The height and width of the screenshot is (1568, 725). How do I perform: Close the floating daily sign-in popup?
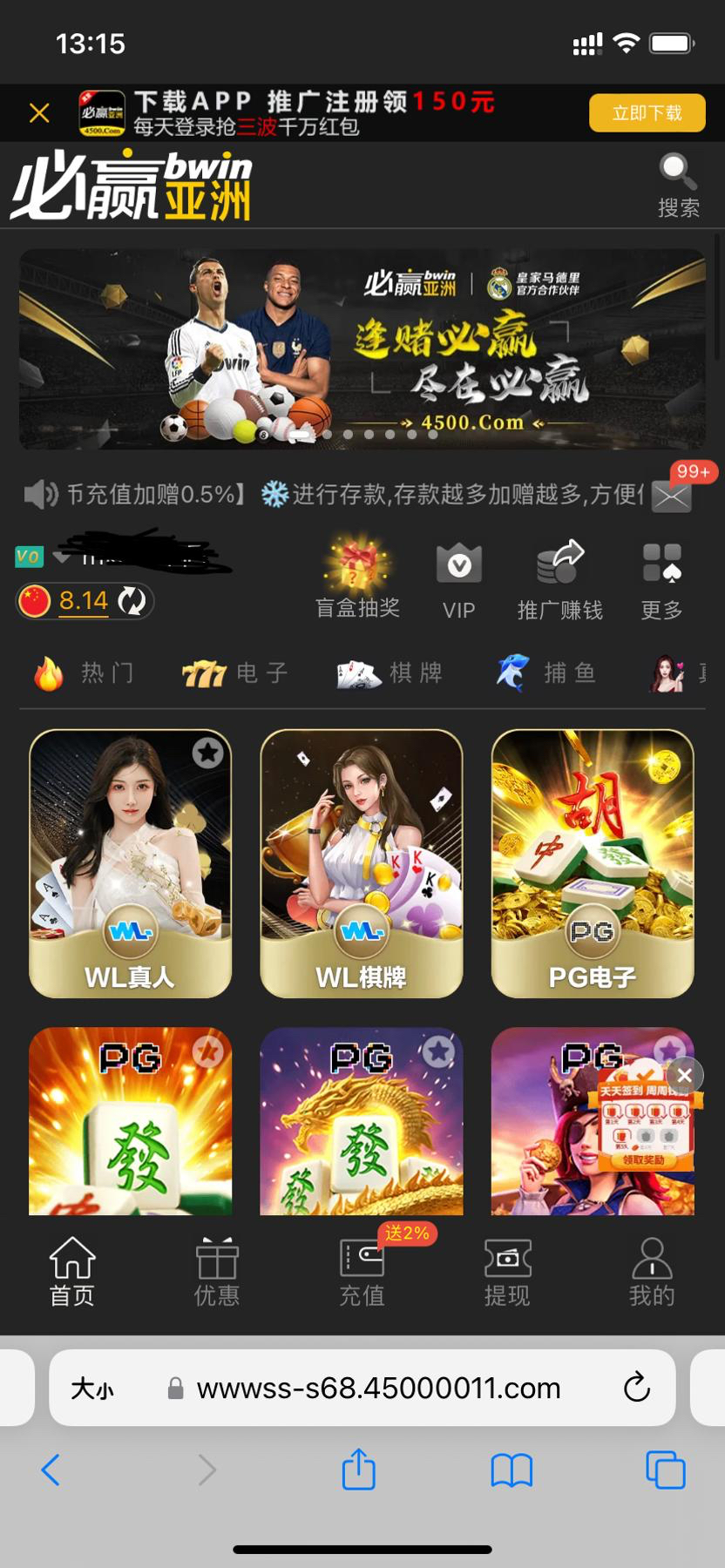click(685, 1076)
